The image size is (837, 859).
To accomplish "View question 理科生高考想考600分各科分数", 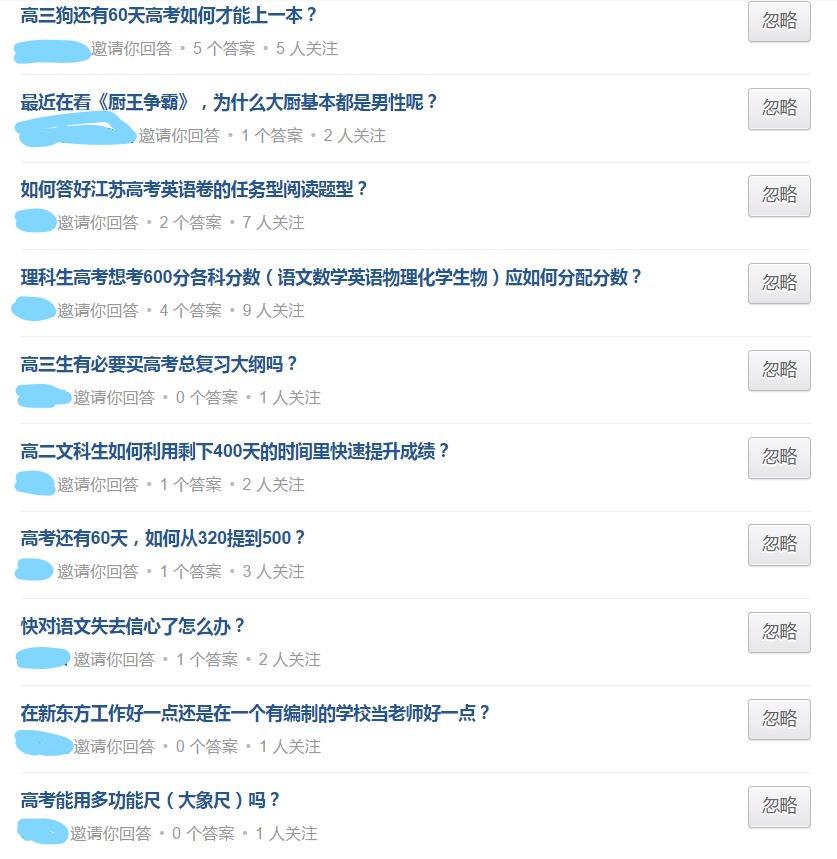I will [331, 277].
